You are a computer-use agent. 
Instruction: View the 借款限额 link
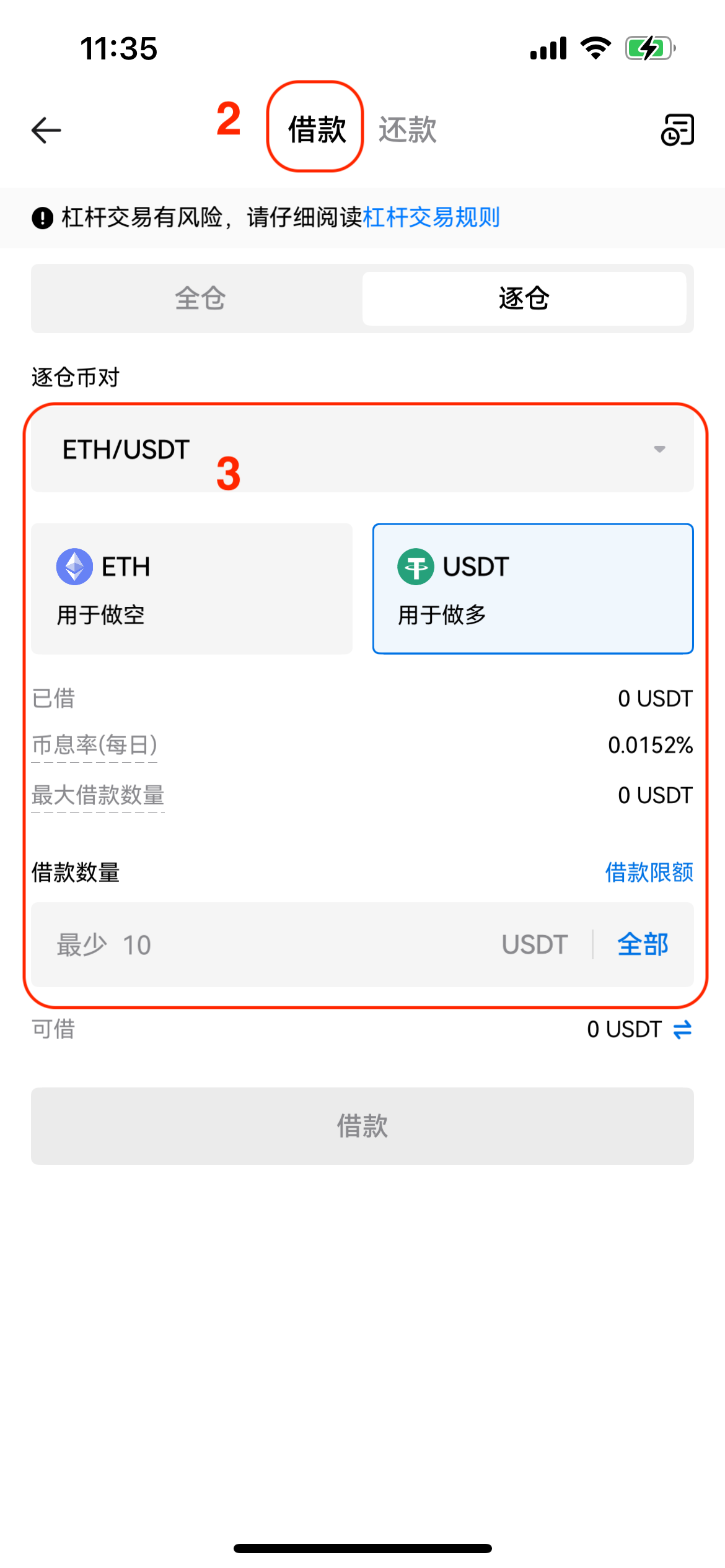click(x=649, y=872)
